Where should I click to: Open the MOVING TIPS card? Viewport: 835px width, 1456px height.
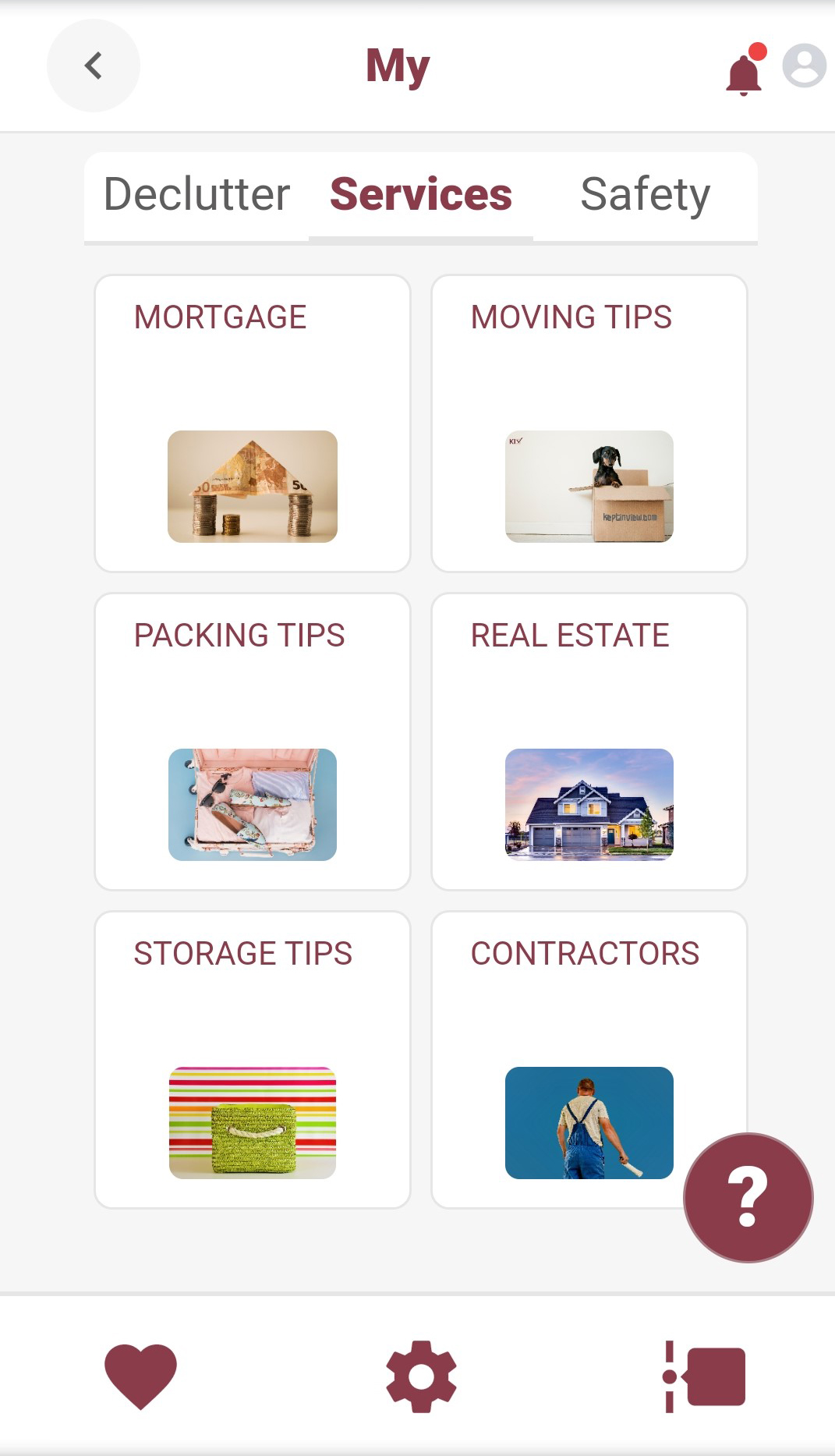click(x=589, y=421)
